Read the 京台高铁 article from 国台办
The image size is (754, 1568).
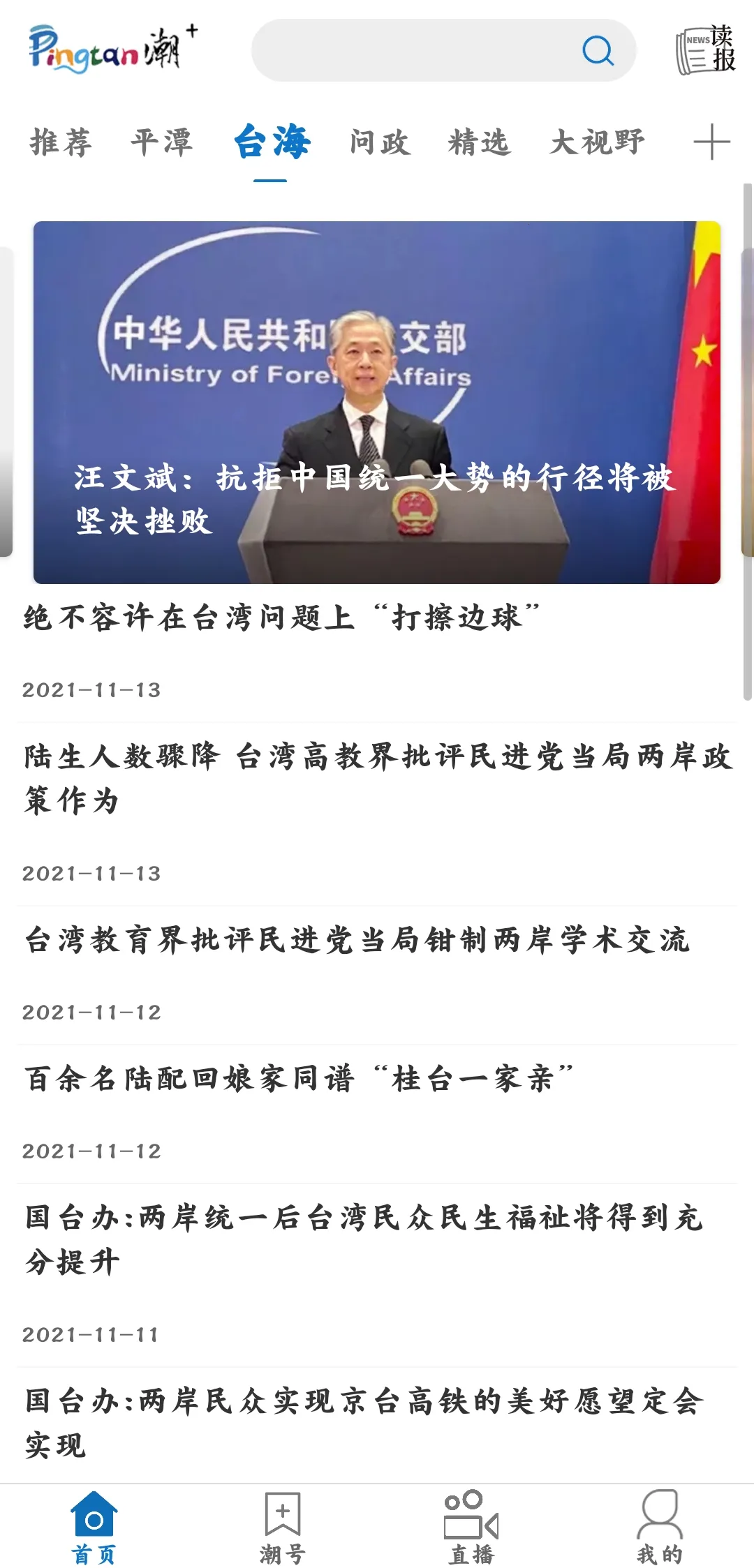coord(363,1422)
